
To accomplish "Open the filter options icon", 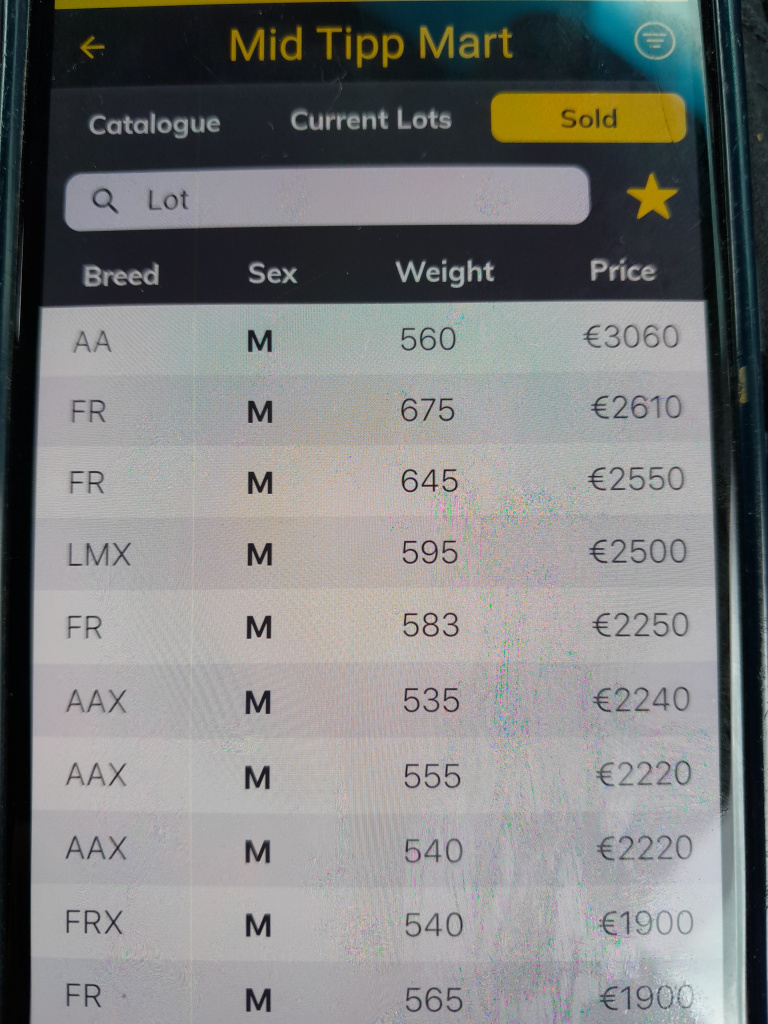I will [x=655, y=42].
